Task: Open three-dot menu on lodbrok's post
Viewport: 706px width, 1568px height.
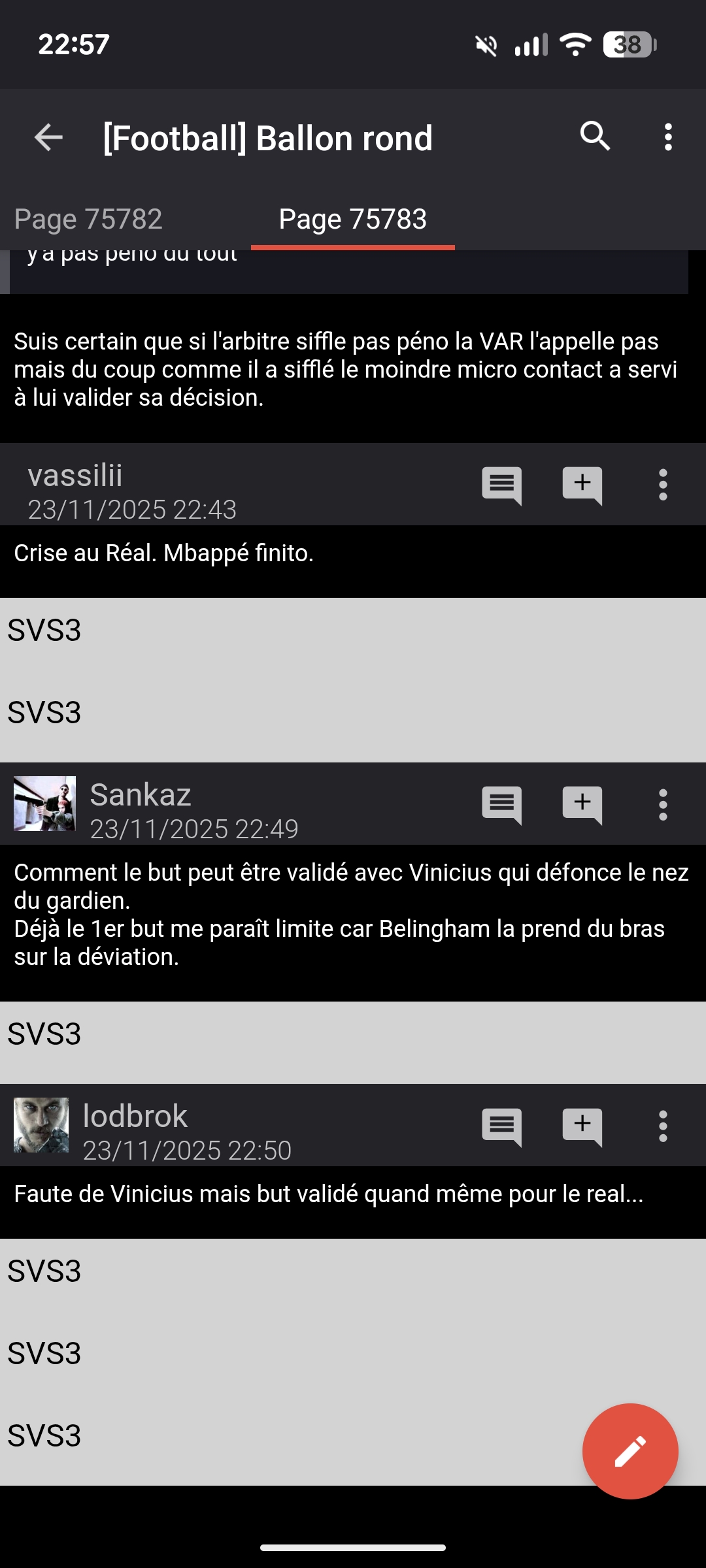Action: pos(663,1126)
